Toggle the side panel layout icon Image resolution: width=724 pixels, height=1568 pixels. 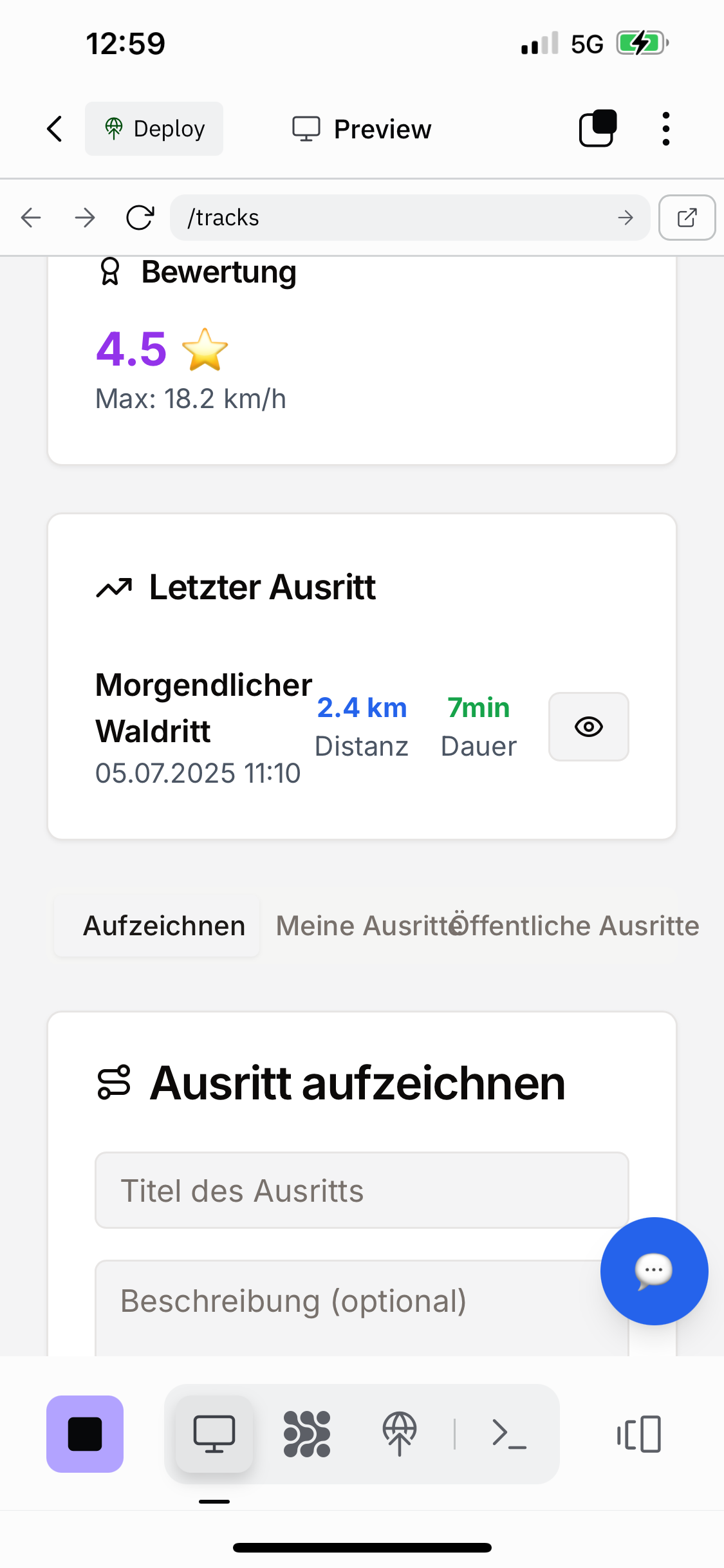point(638,1434)
